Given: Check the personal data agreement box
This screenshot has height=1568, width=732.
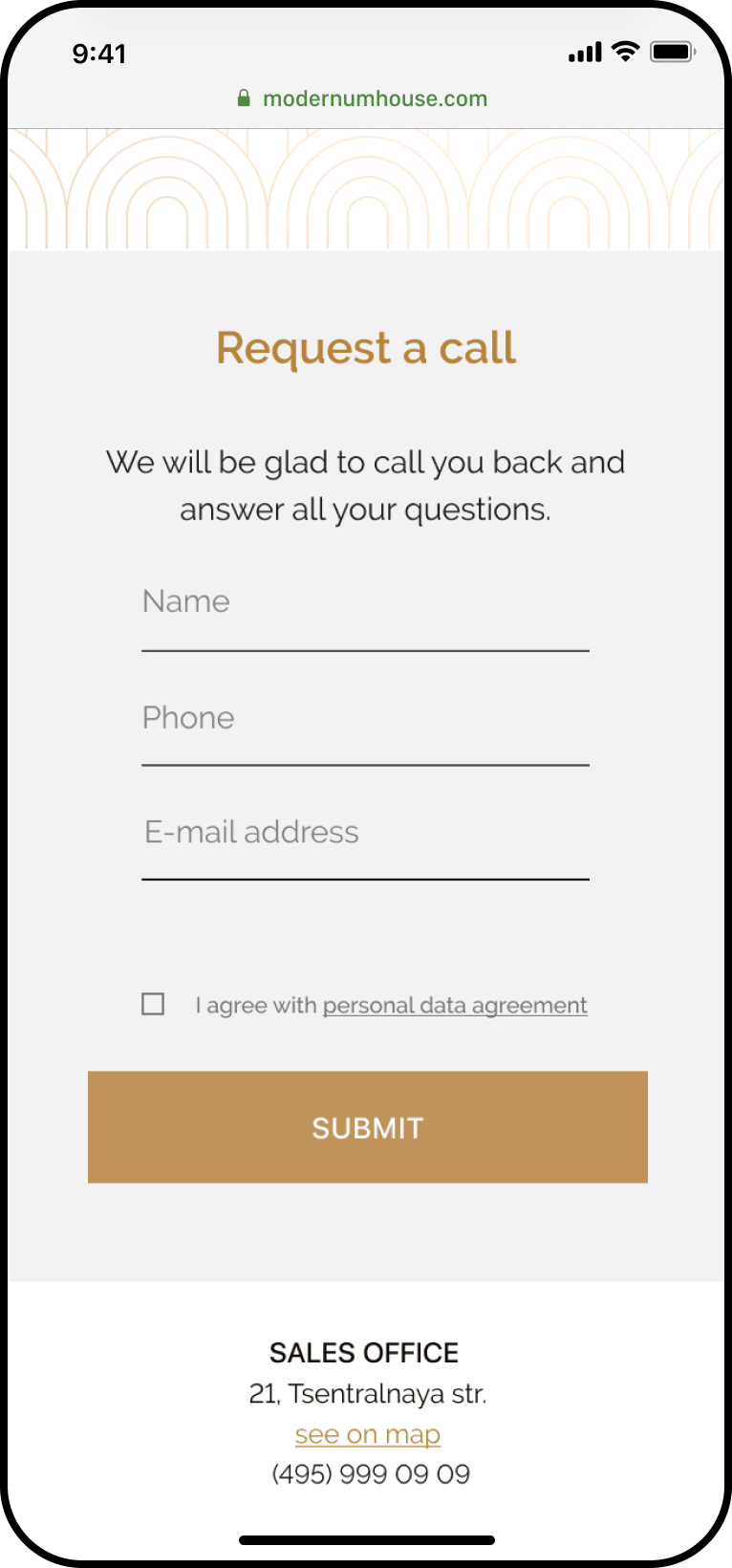Looking at the screenshot, I should pyautogui.click(x=153, y=1004).
